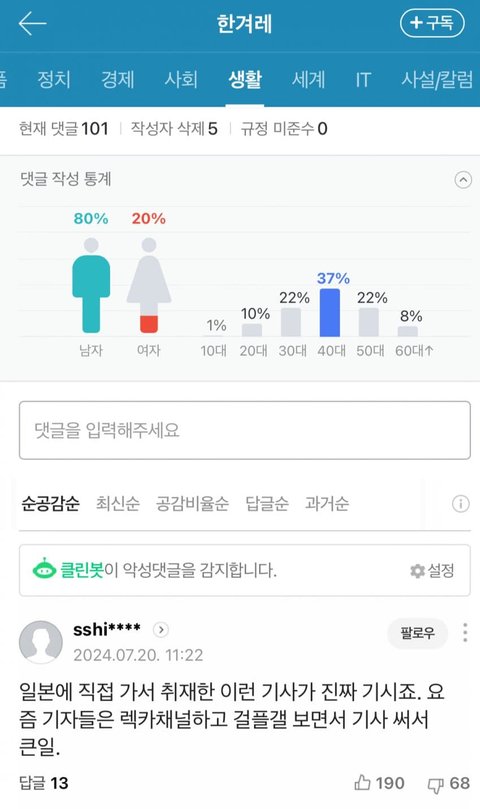
Task: Go back with the arrow icon
Action: (32, 24)
